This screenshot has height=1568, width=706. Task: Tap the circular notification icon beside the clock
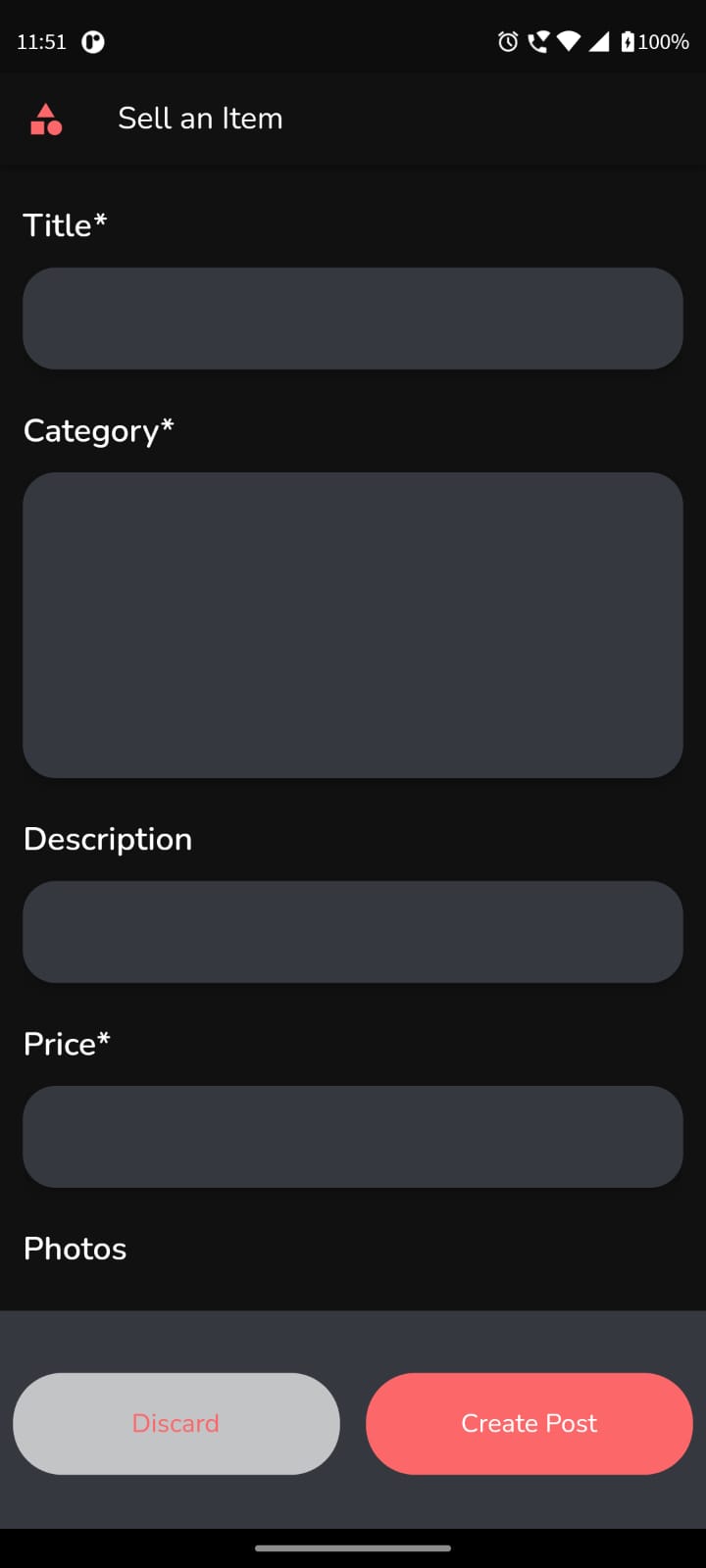[x=91, y=42]
